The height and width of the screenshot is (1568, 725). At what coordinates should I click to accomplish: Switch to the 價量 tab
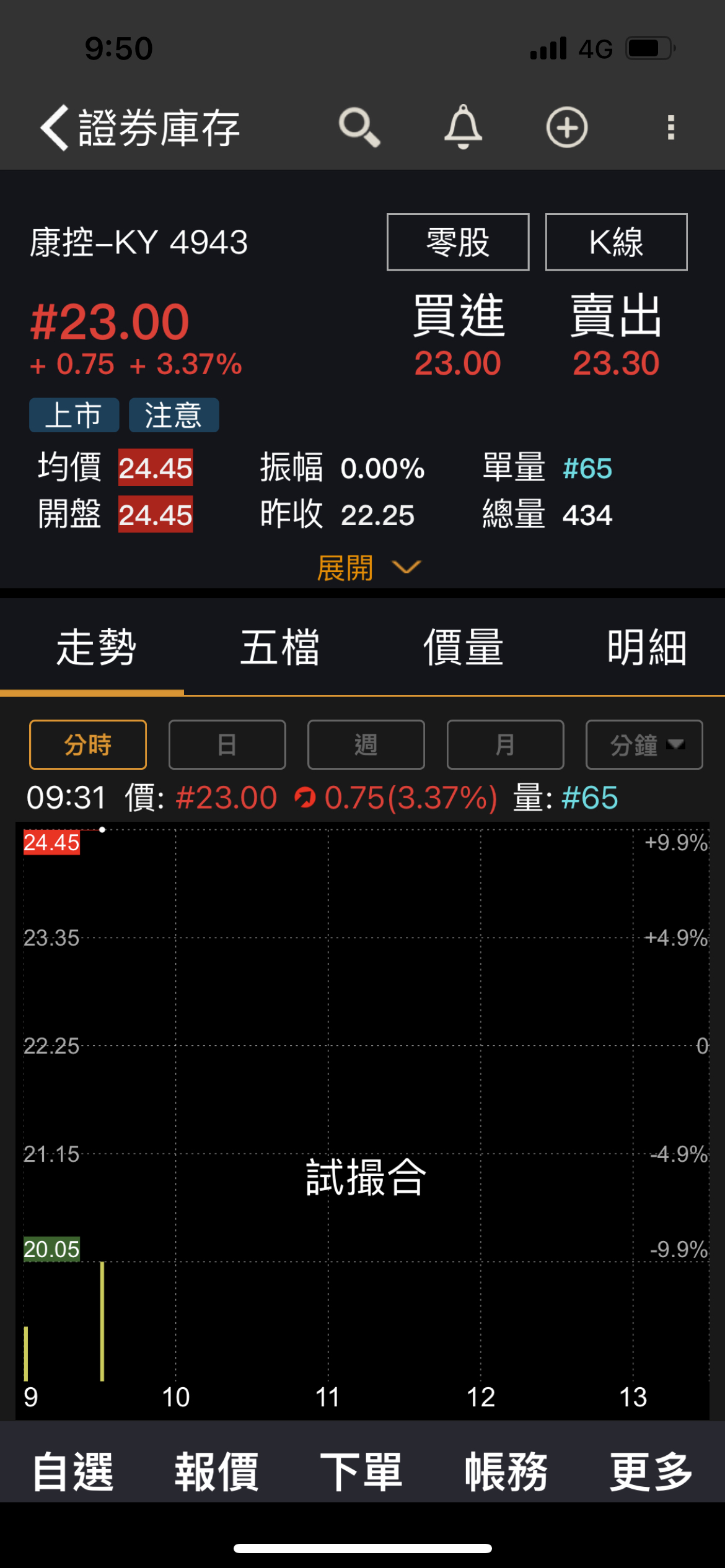point(463,648)
